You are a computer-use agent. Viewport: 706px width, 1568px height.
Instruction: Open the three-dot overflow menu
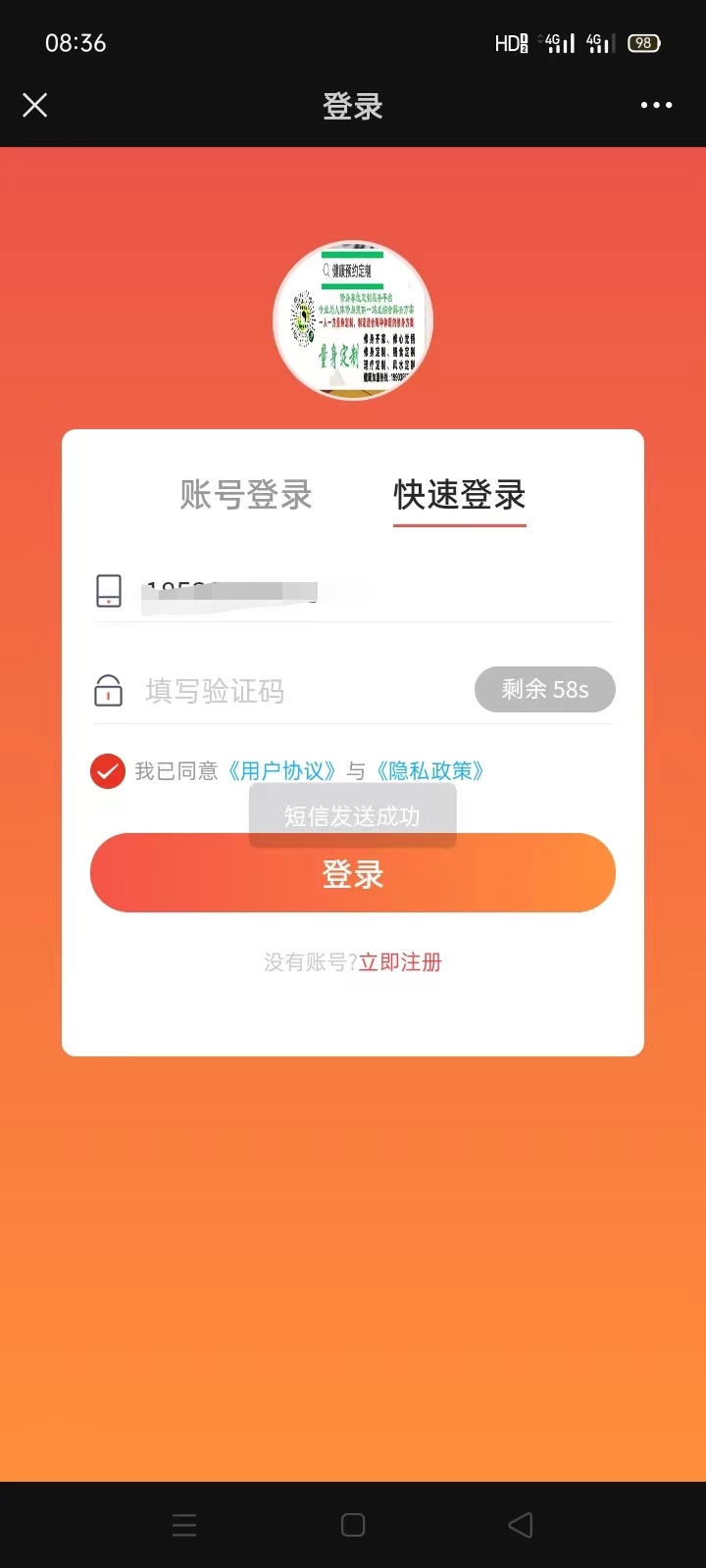click(656, 105)
